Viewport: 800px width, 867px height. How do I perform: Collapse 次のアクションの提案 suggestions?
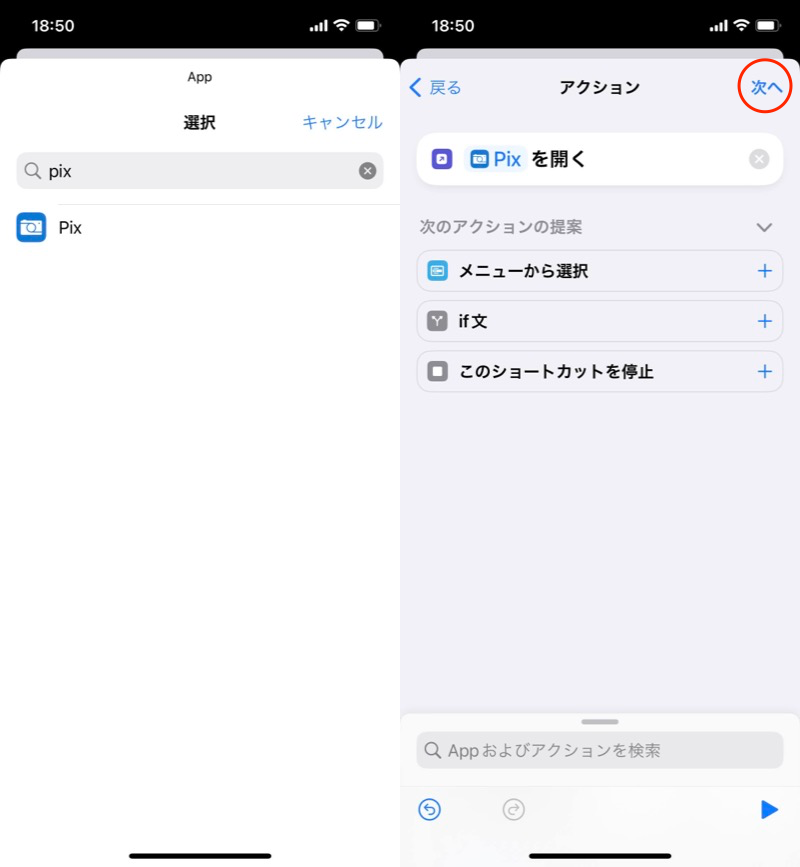pos(764,227)
